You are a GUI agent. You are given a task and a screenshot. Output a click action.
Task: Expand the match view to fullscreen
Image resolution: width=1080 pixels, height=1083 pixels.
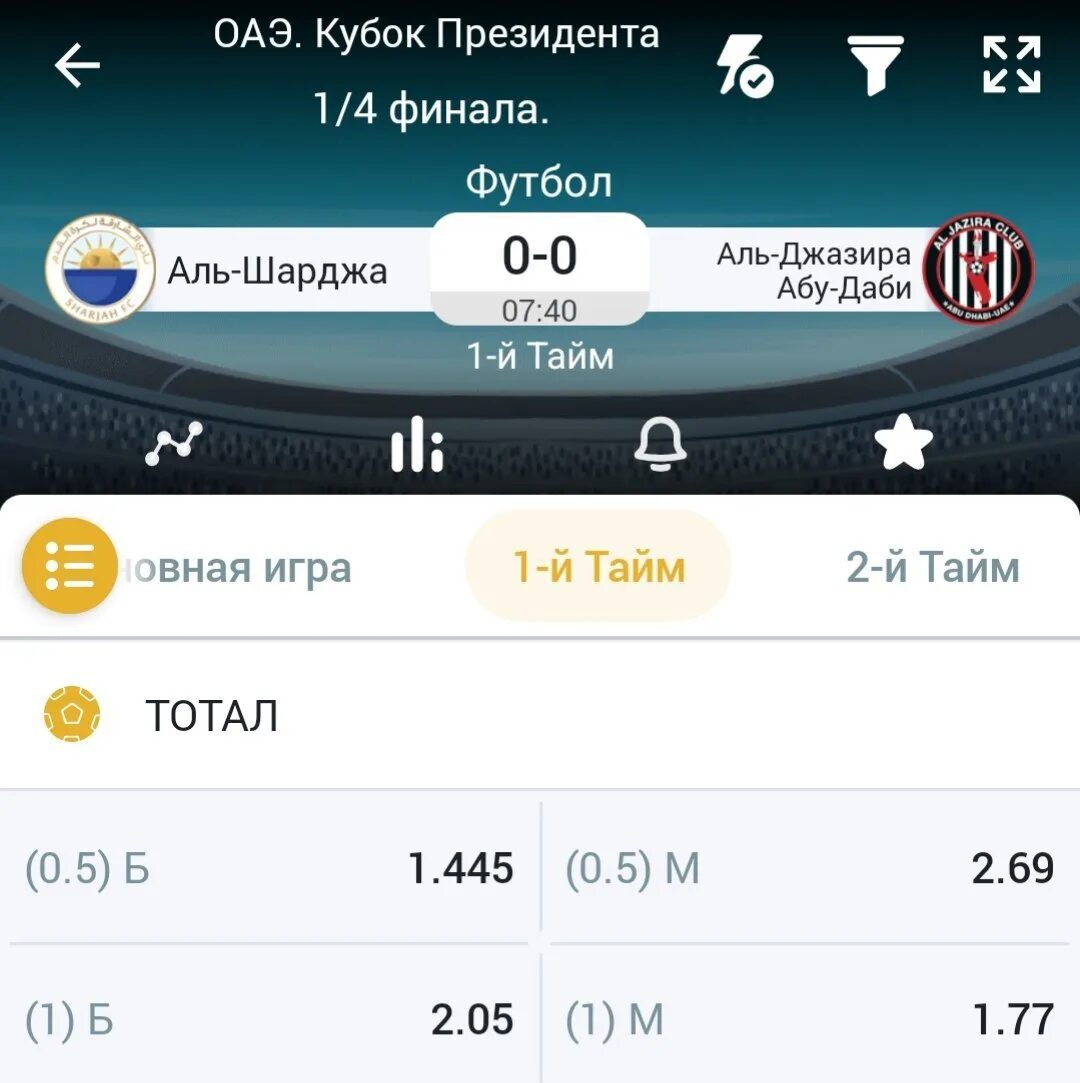1011,66
